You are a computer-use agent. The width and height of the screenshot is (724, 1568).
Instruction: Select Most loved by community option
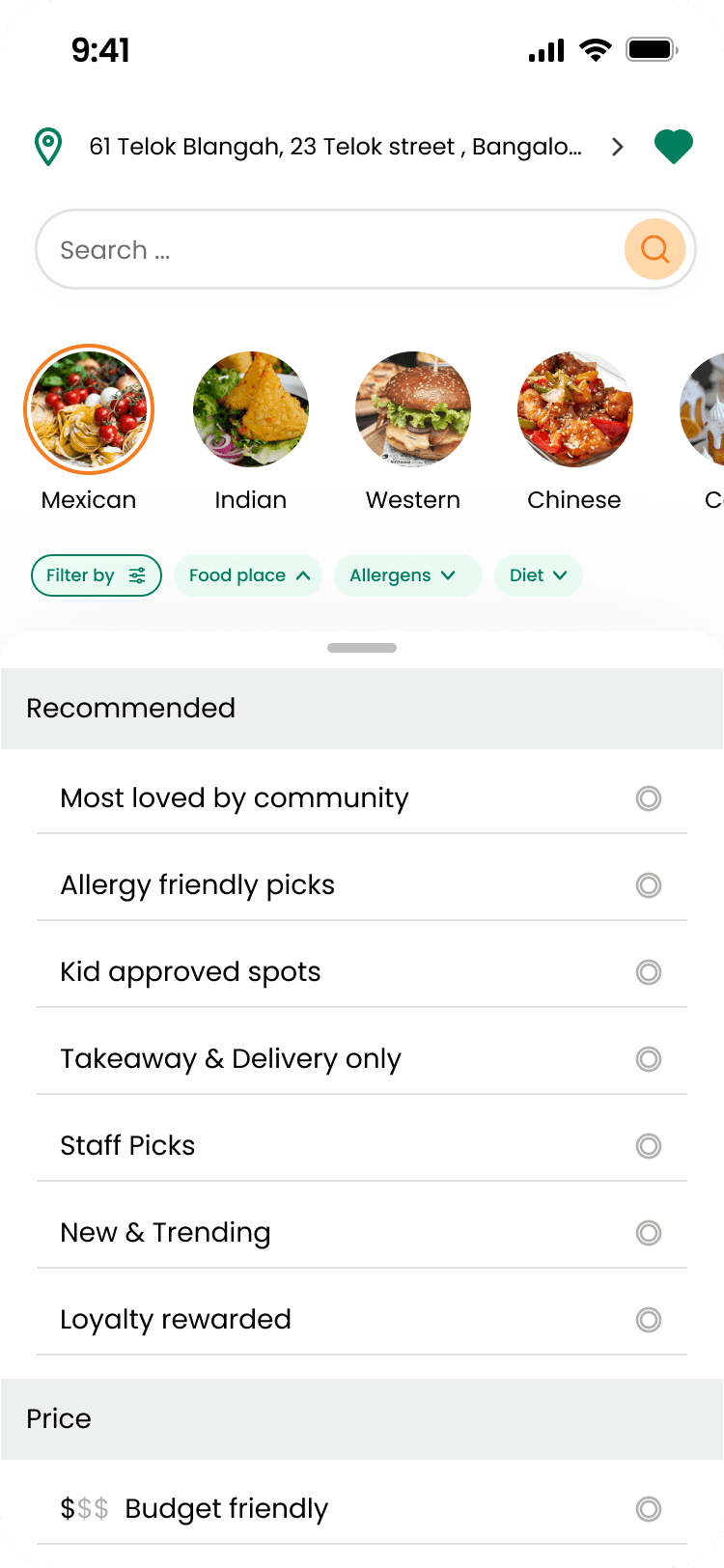(x=649, y=798)
